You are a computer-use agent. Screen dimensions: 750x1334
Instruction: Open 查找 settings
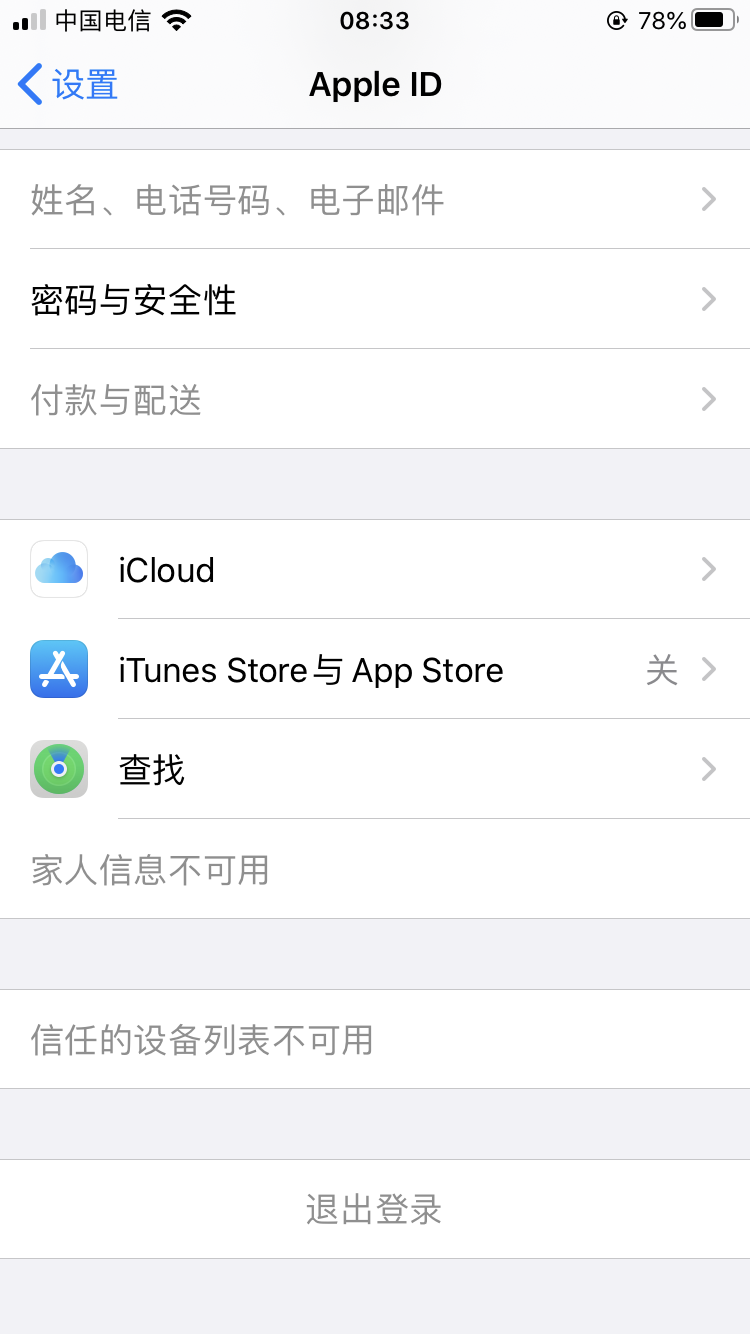374,770
